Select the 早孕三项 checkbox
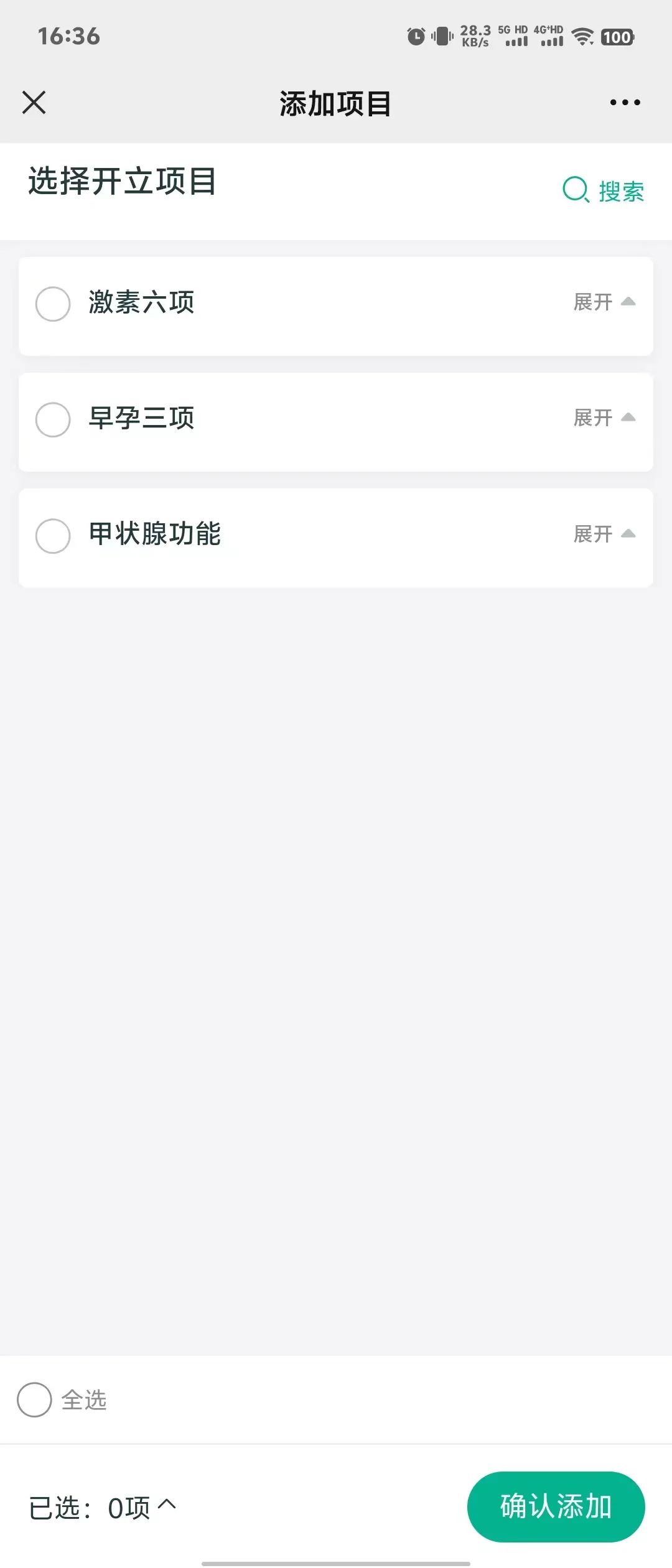Image resolution: width=672 pixels, height=1568 pixels. point(53,419)
